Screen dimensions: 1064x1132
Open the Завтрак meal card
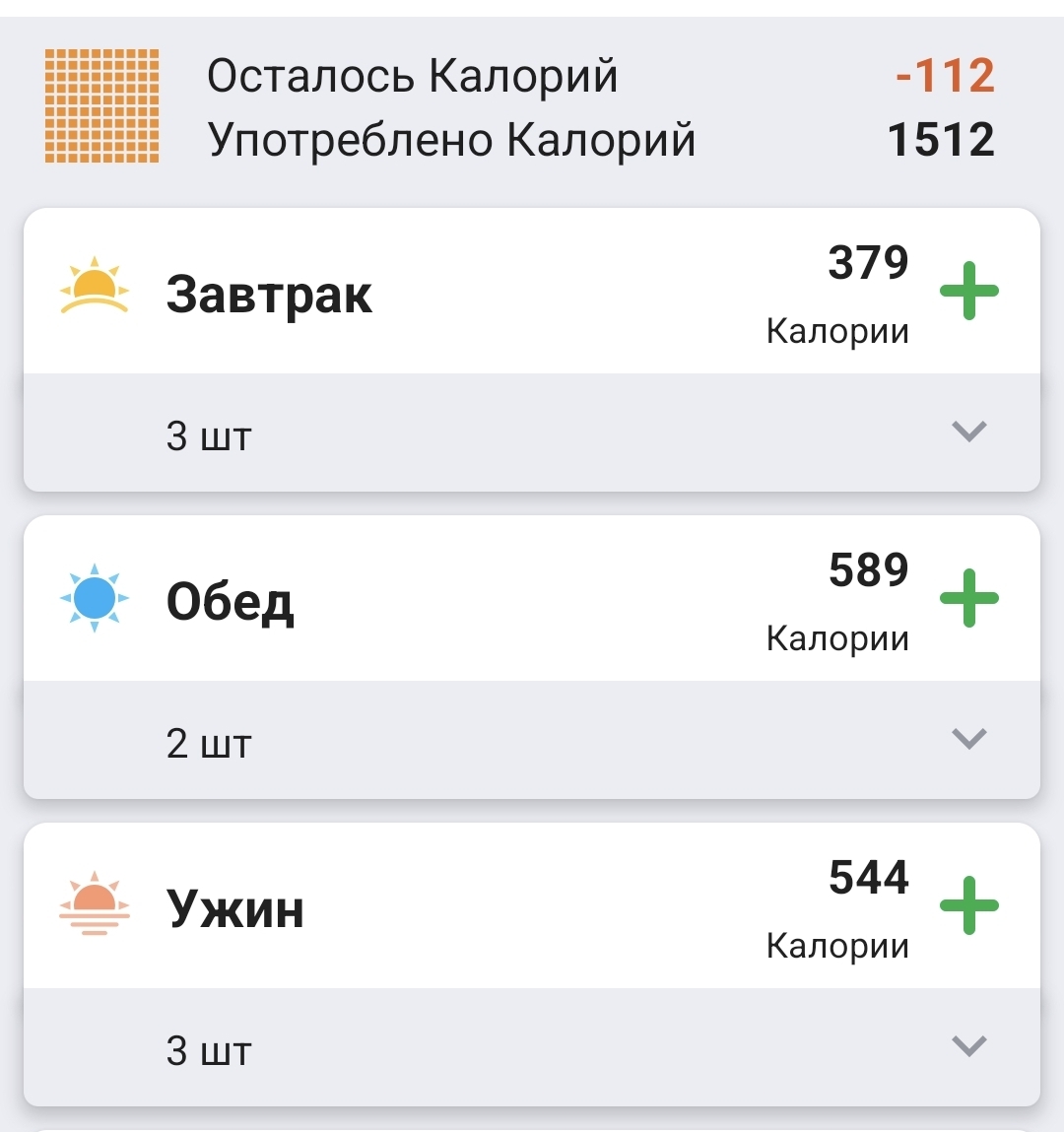click(269, 294)
